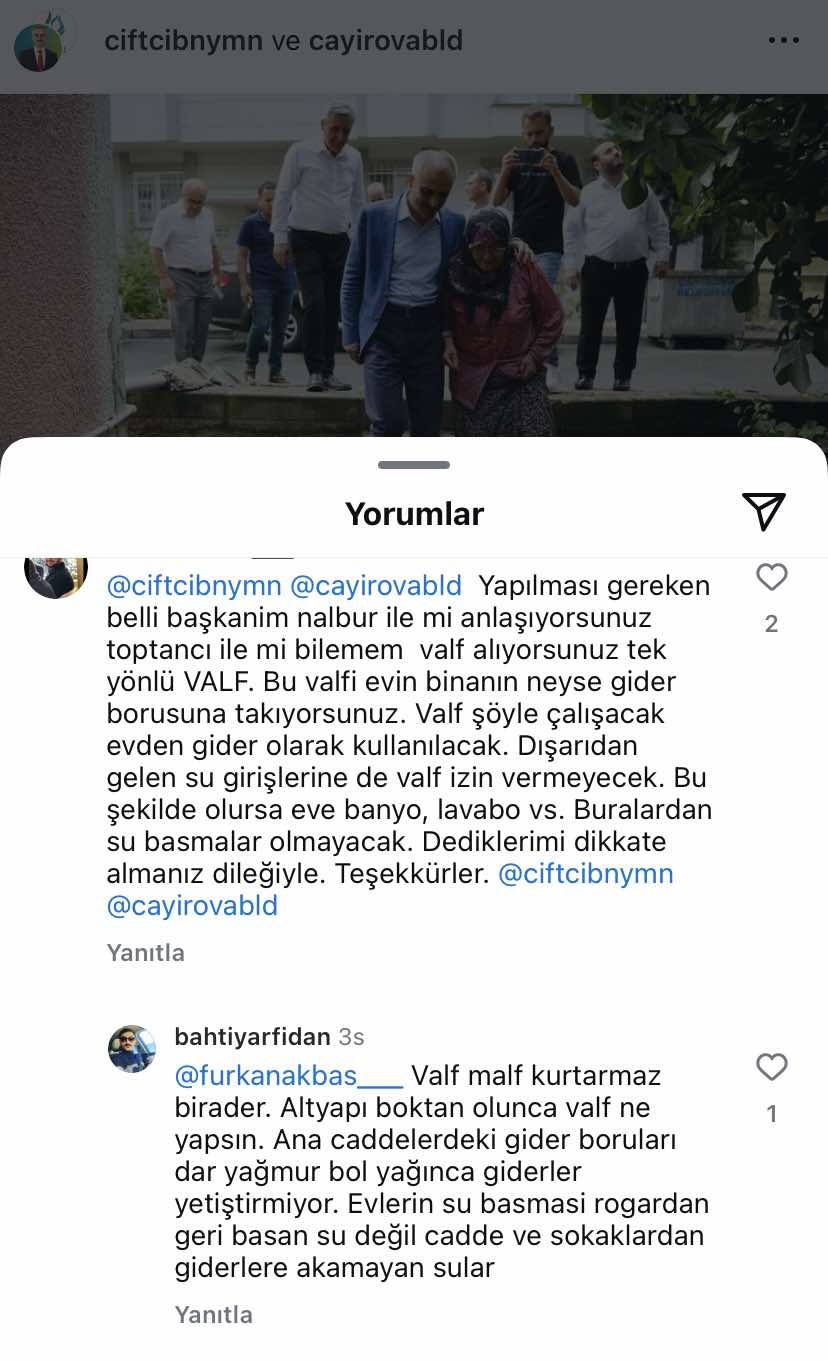This screenshot has height=1361, width=828.
Task: Open ciftcibnymn profile from post header
Action: [183, 41]
